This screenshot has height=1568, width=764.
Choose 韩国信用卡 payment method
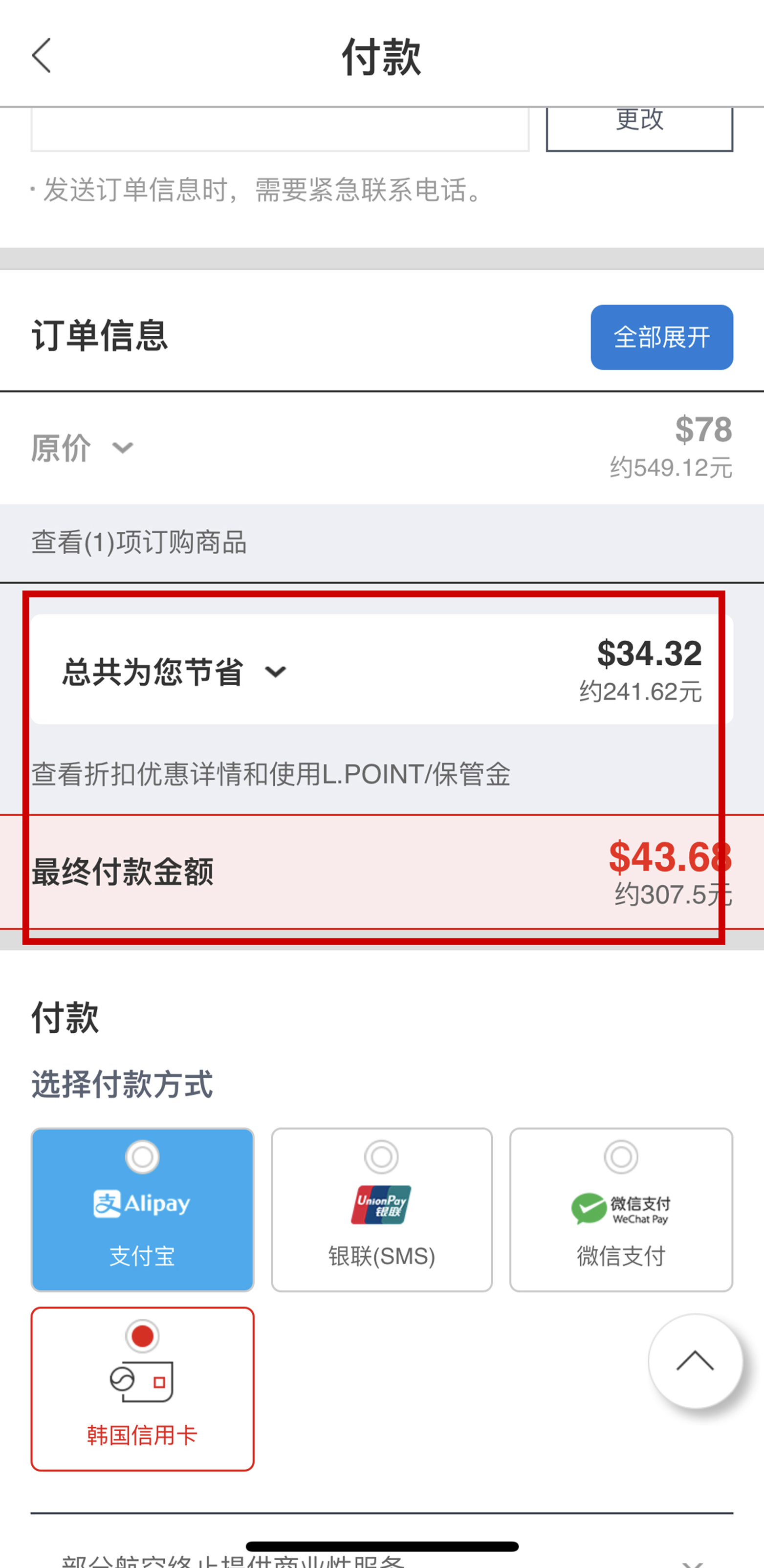click(x=142, y=1389)
